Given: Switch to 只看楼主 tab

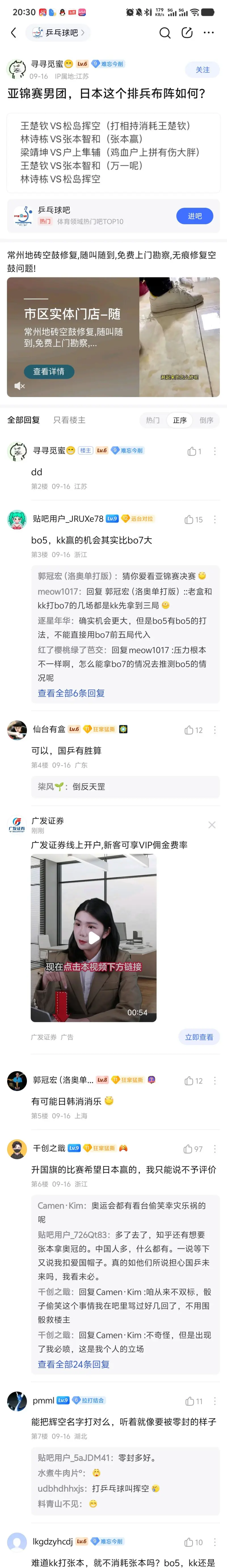Looking at the screenshot, I should coord(69,420).
